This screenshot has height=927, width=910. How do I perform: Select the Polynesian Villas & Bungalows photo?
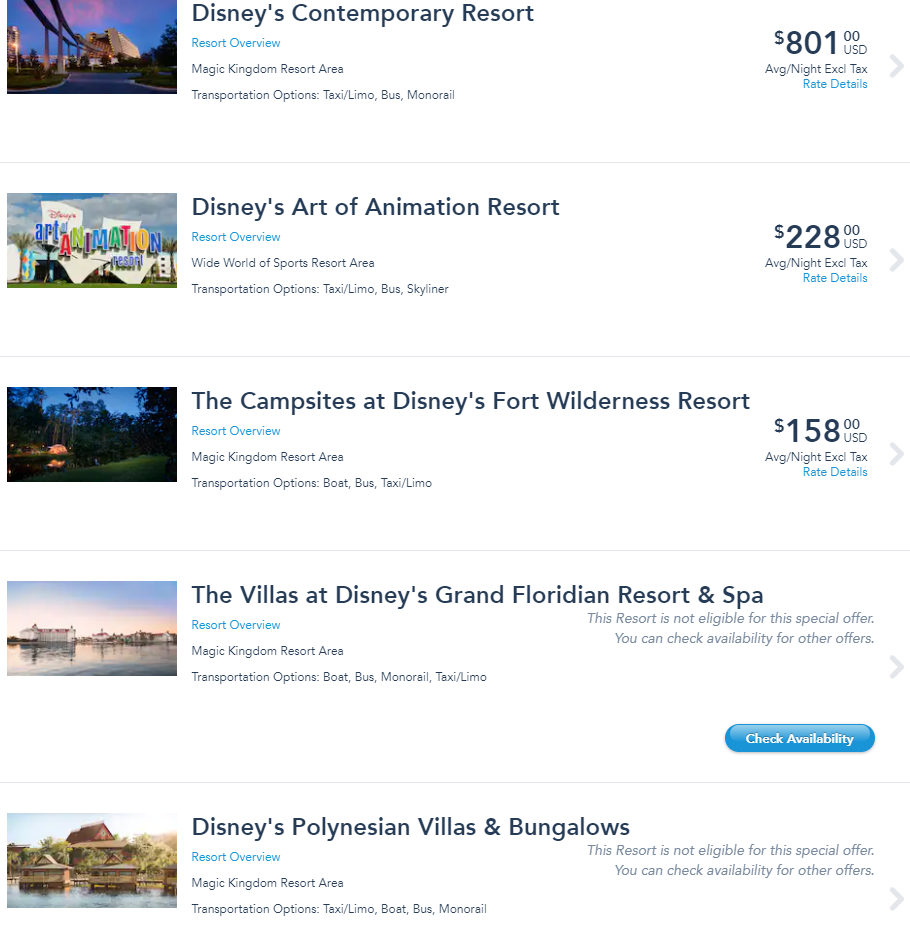click(92, 861)
